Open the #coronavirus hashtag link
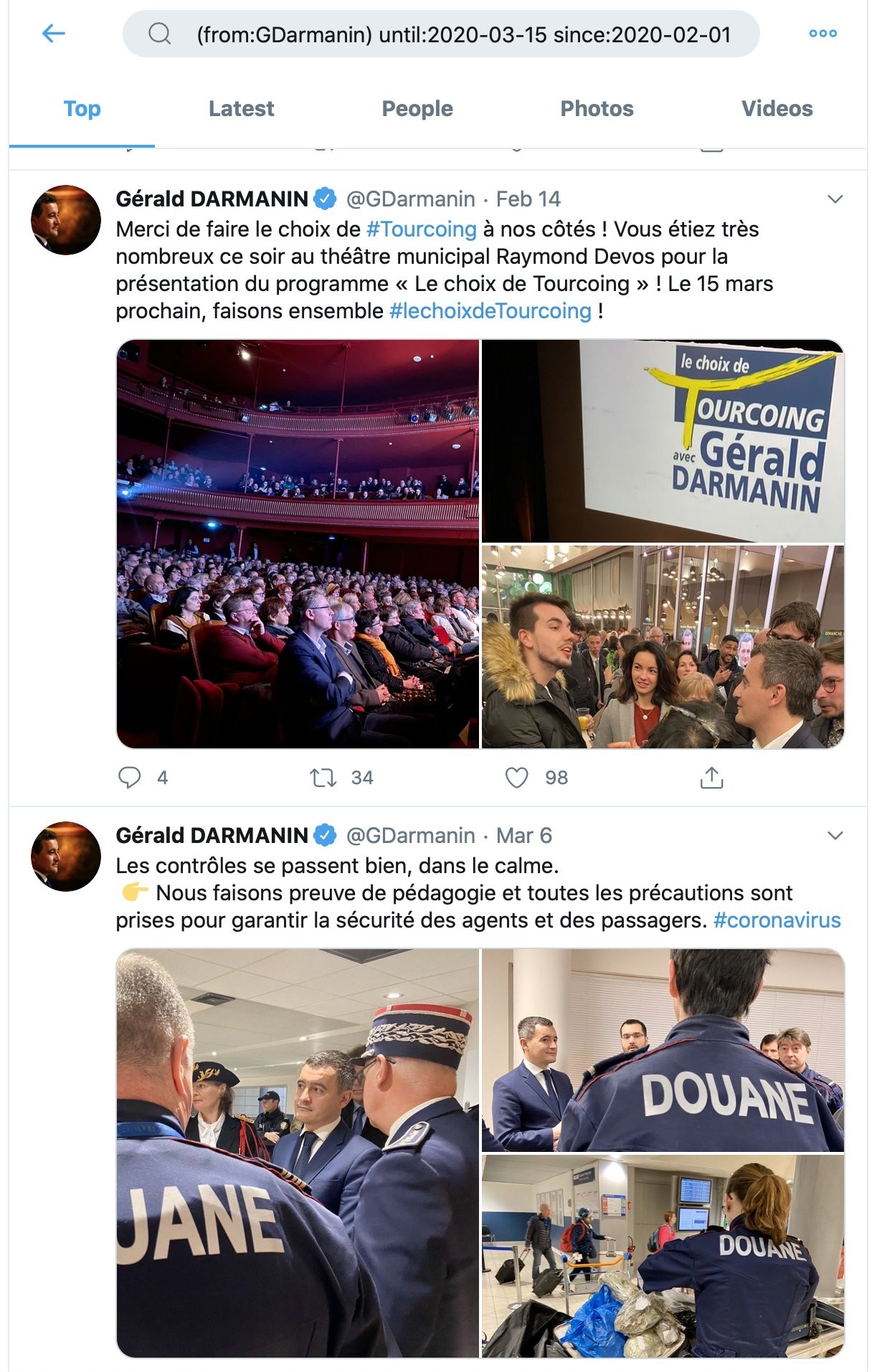Screen dimensions: 882x1372 (x=777, y=920)
